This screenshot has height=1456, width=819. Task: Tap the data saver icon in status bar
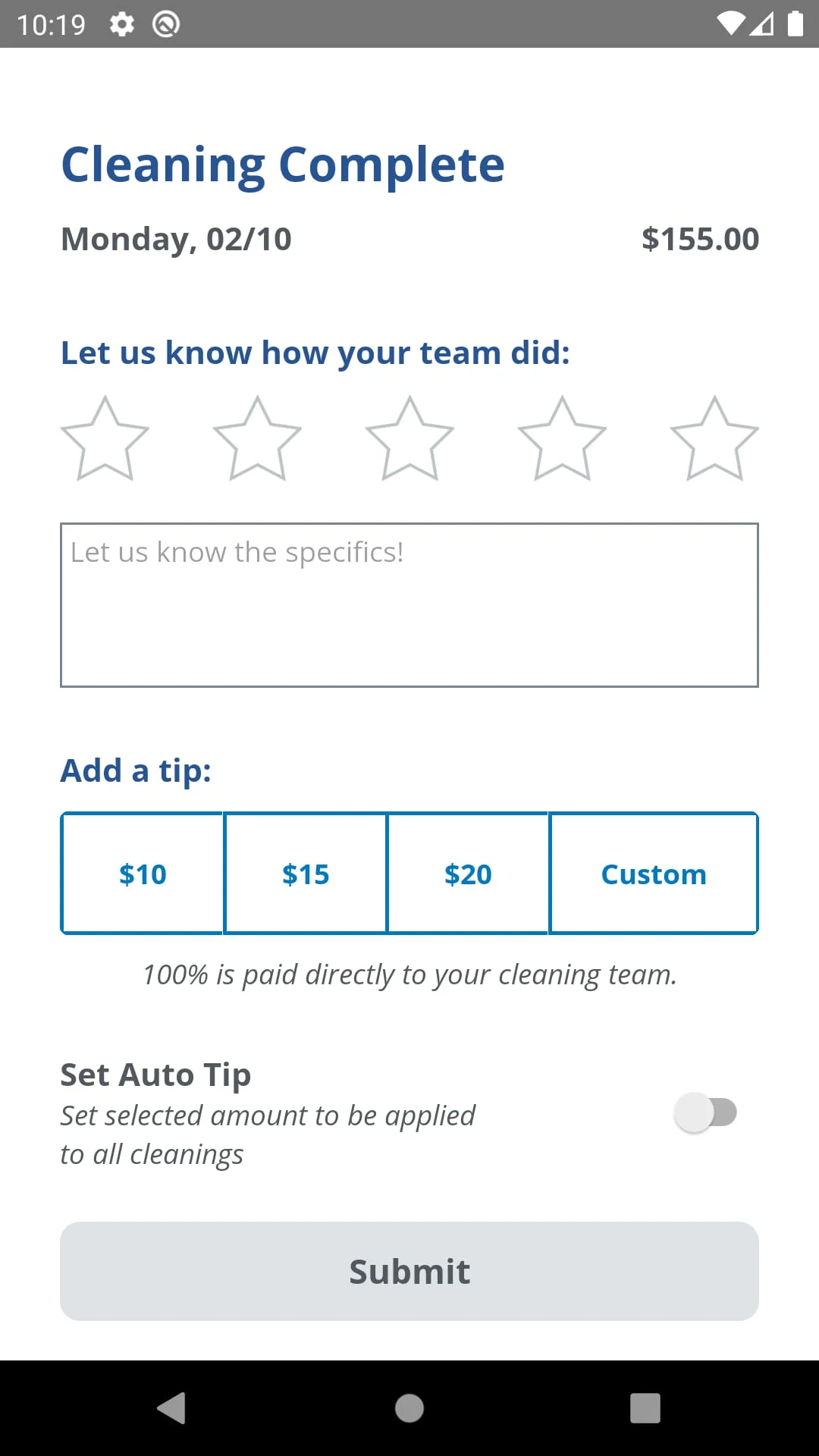[x=165, y=24]
